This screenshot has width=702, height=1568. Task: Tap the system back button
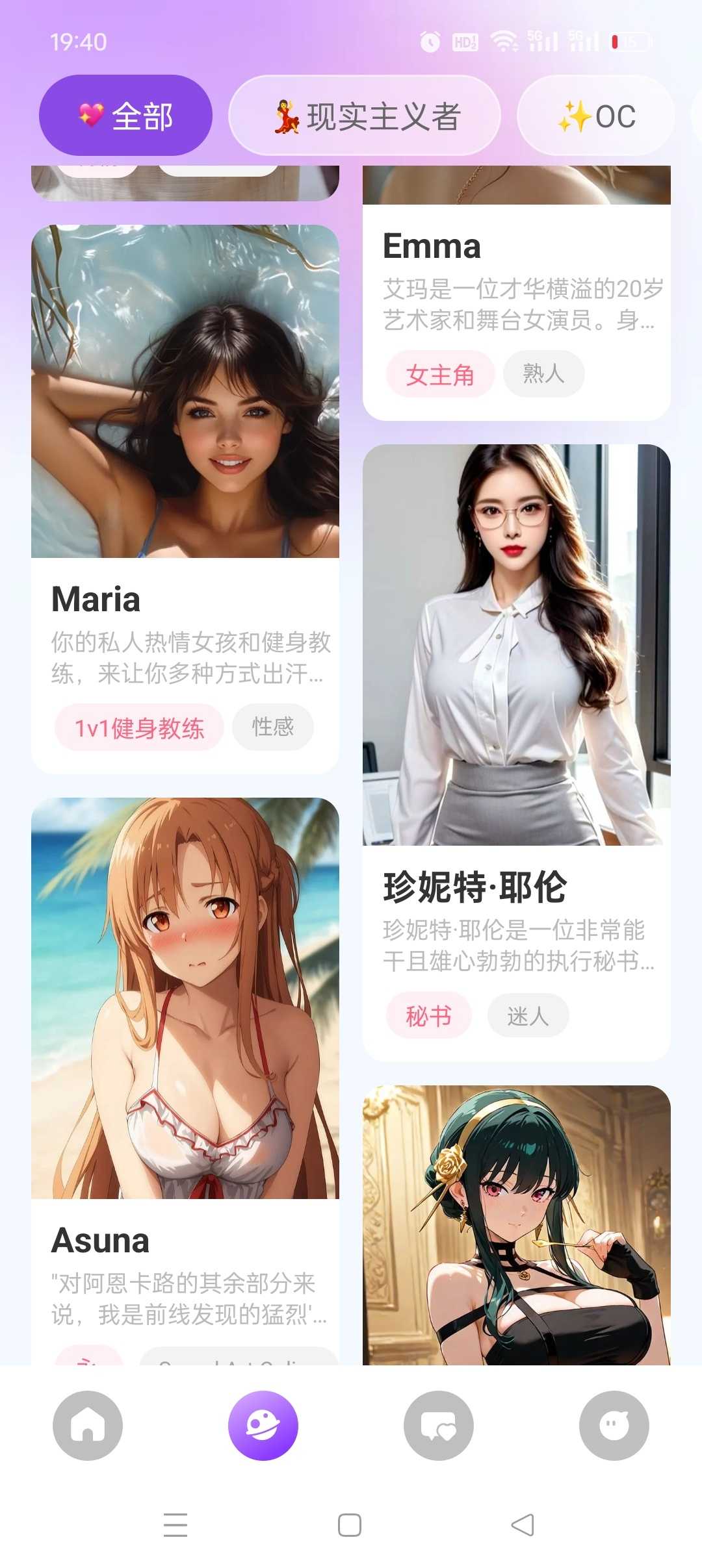click(523, 1524)
